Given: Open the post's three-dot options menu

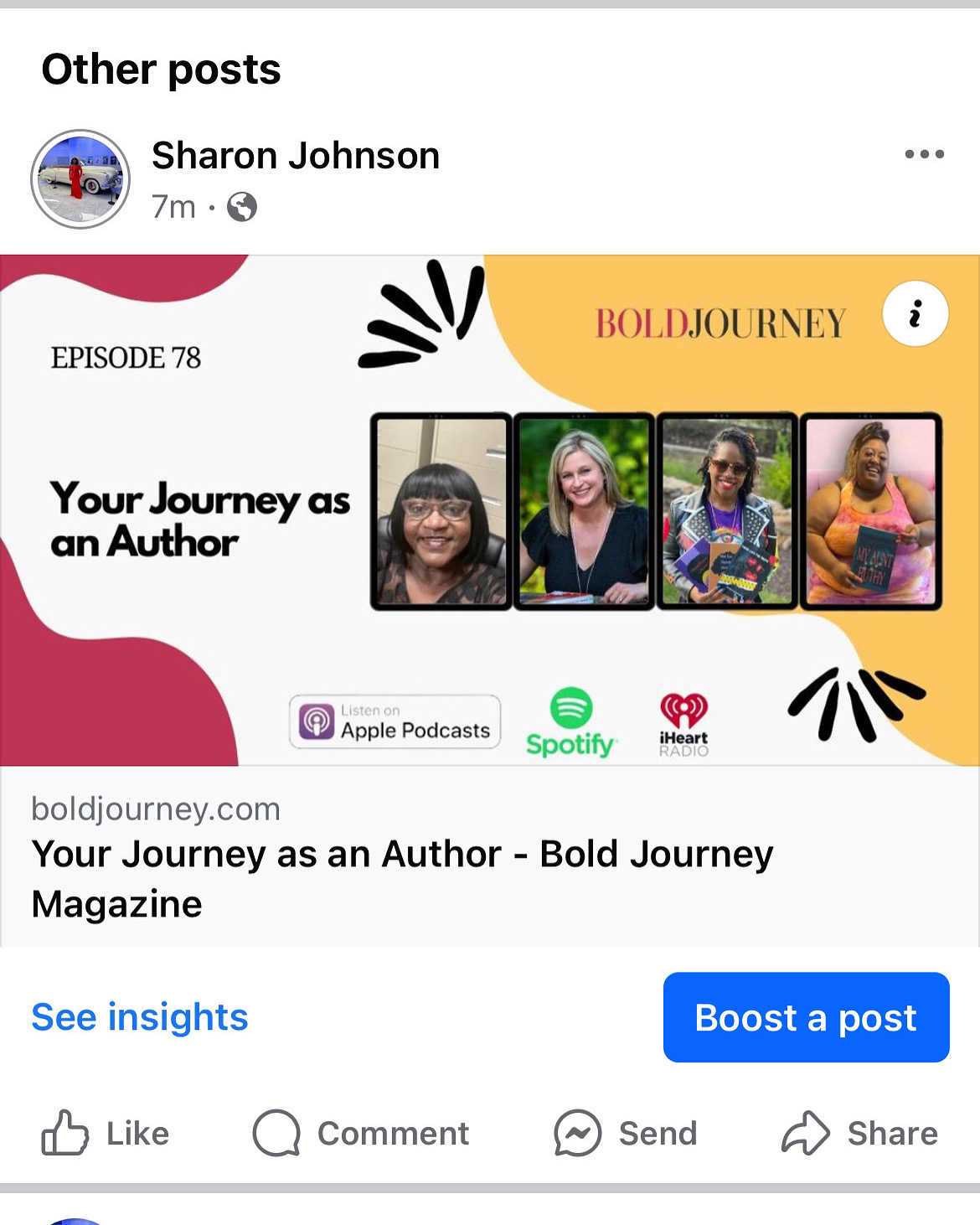Looking at the screenshot, I should coord(924,154).
